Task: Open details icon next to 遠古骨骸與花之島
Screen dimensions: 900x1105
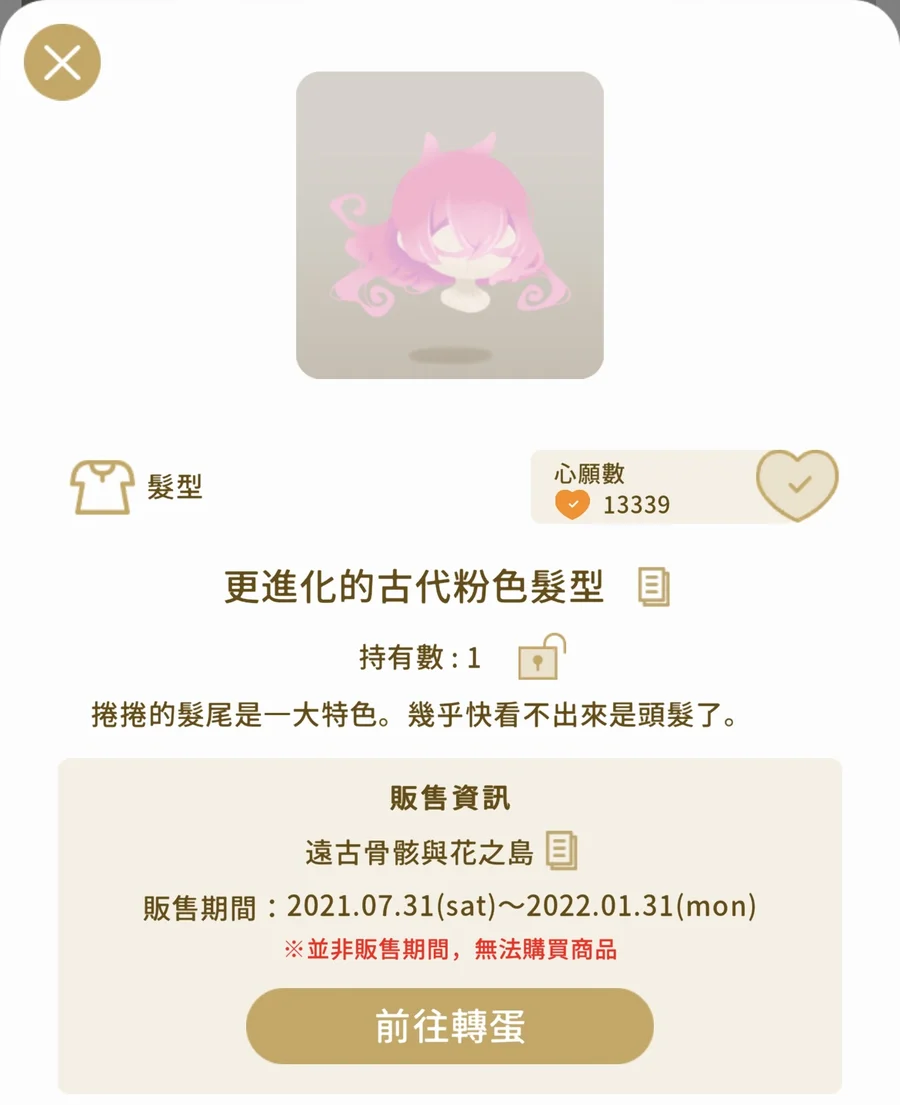Action: [x=561, y=850]
